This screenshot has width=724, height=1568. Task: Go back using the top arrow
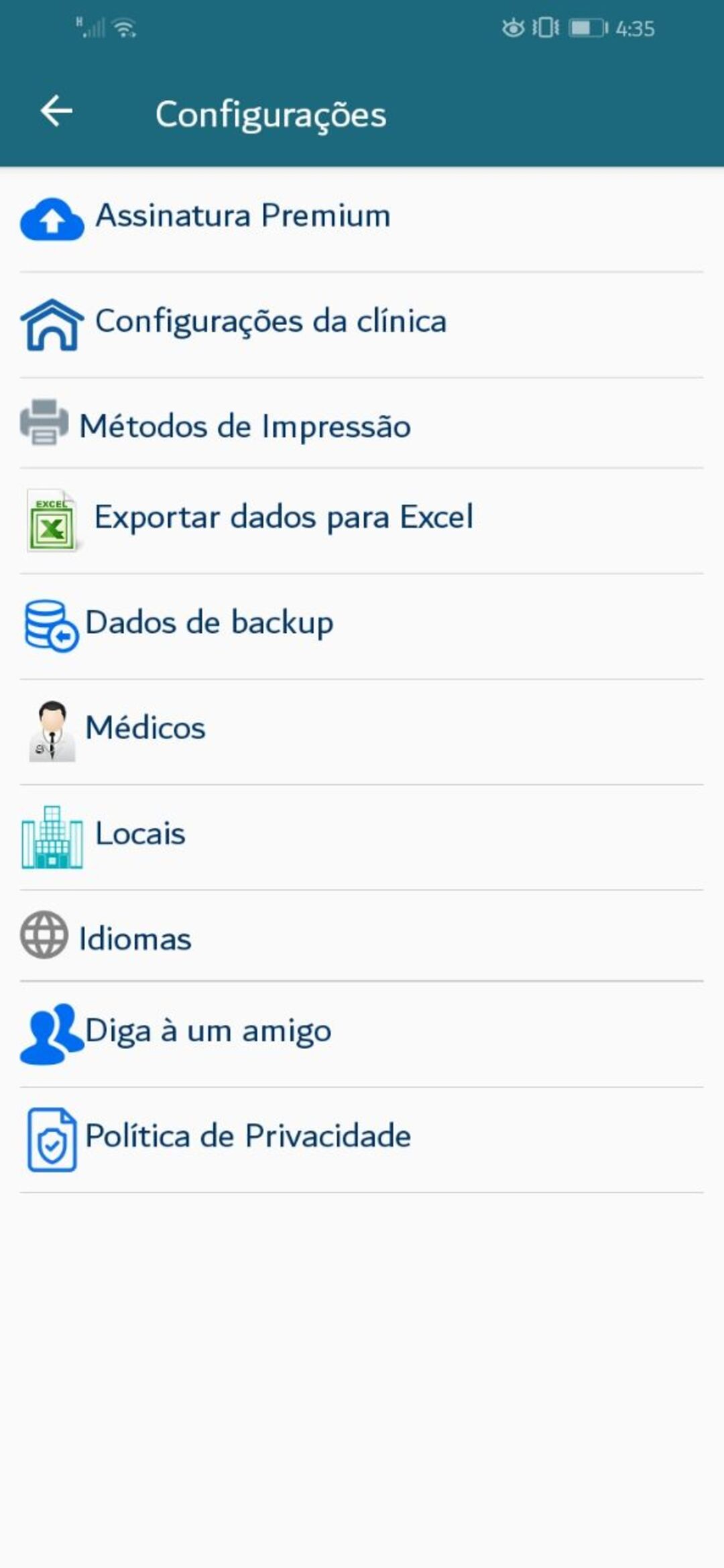(56, 111)
